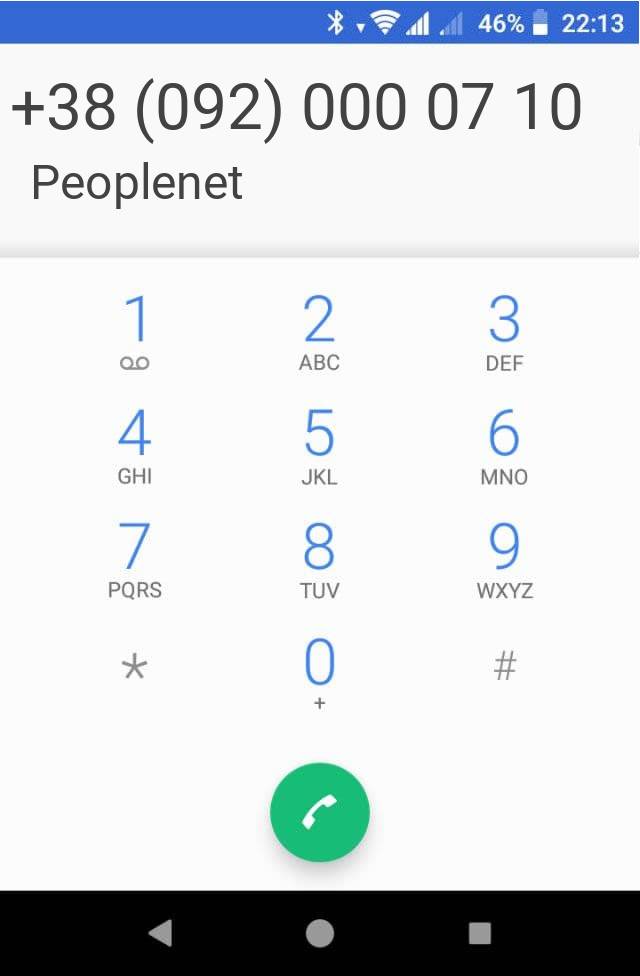
Task: Return to the home screen
Action: [x=320, y=933]
